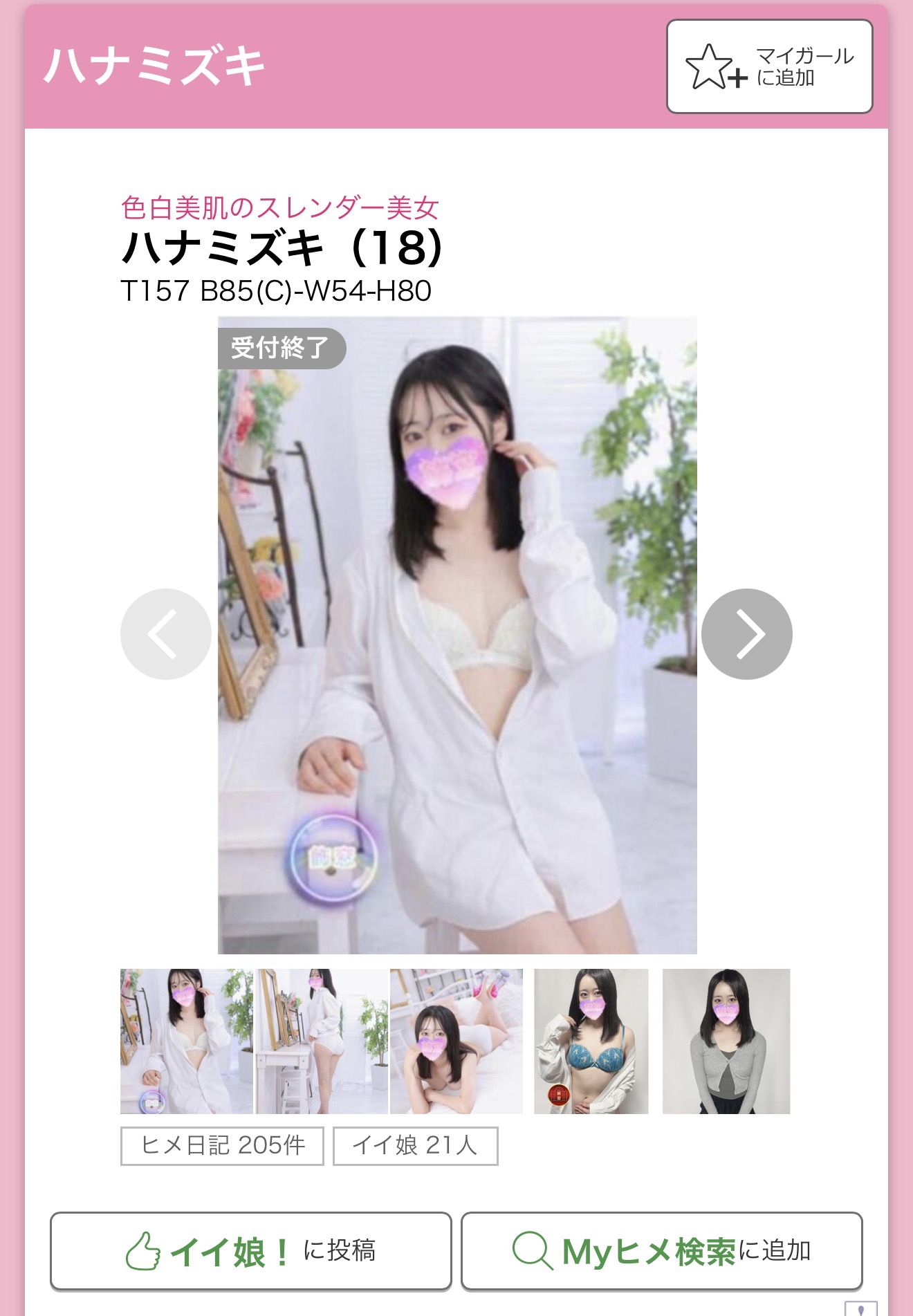Show the previous photo
The image size is (913, 1316).
coord(166,633)
